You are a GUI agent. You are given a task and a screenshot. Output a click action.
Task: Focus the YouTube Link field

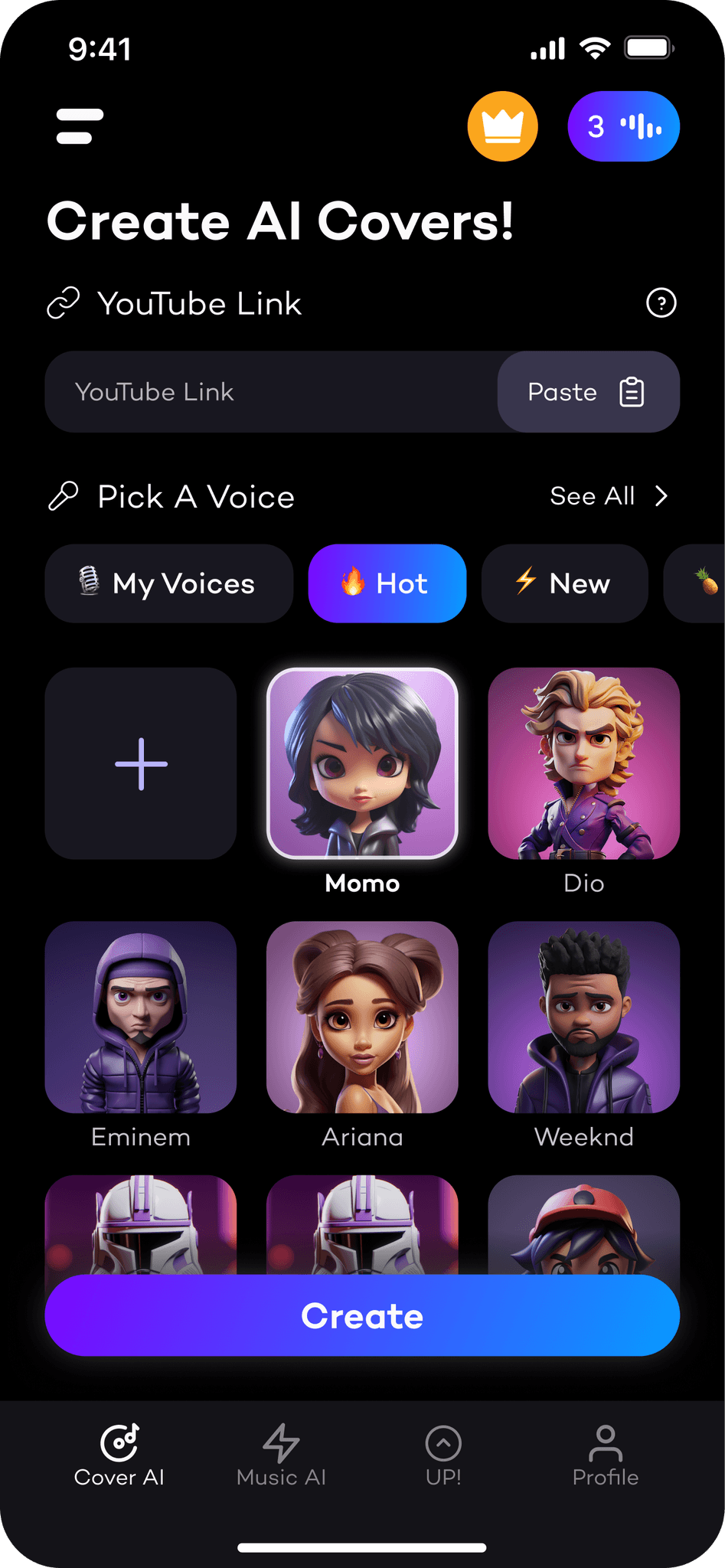pos(272,392)
